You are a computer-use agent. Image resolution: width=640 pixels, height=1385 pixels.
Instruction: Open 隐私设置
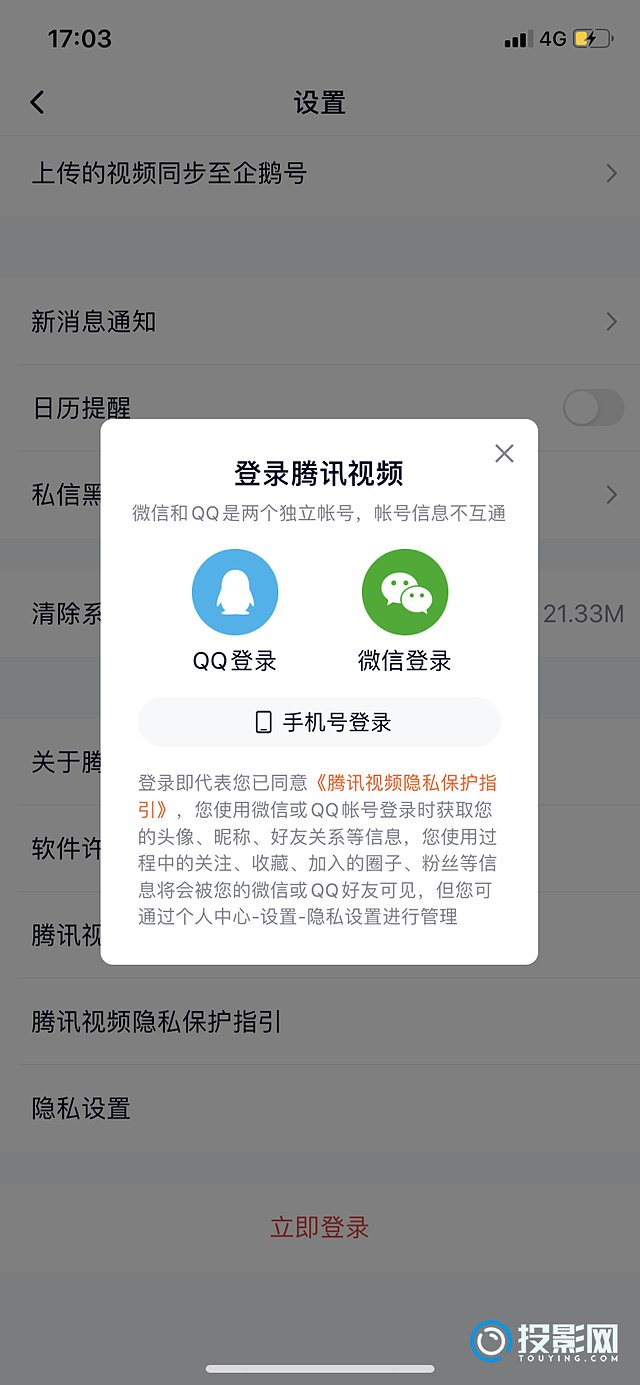tap(320, 1108)
